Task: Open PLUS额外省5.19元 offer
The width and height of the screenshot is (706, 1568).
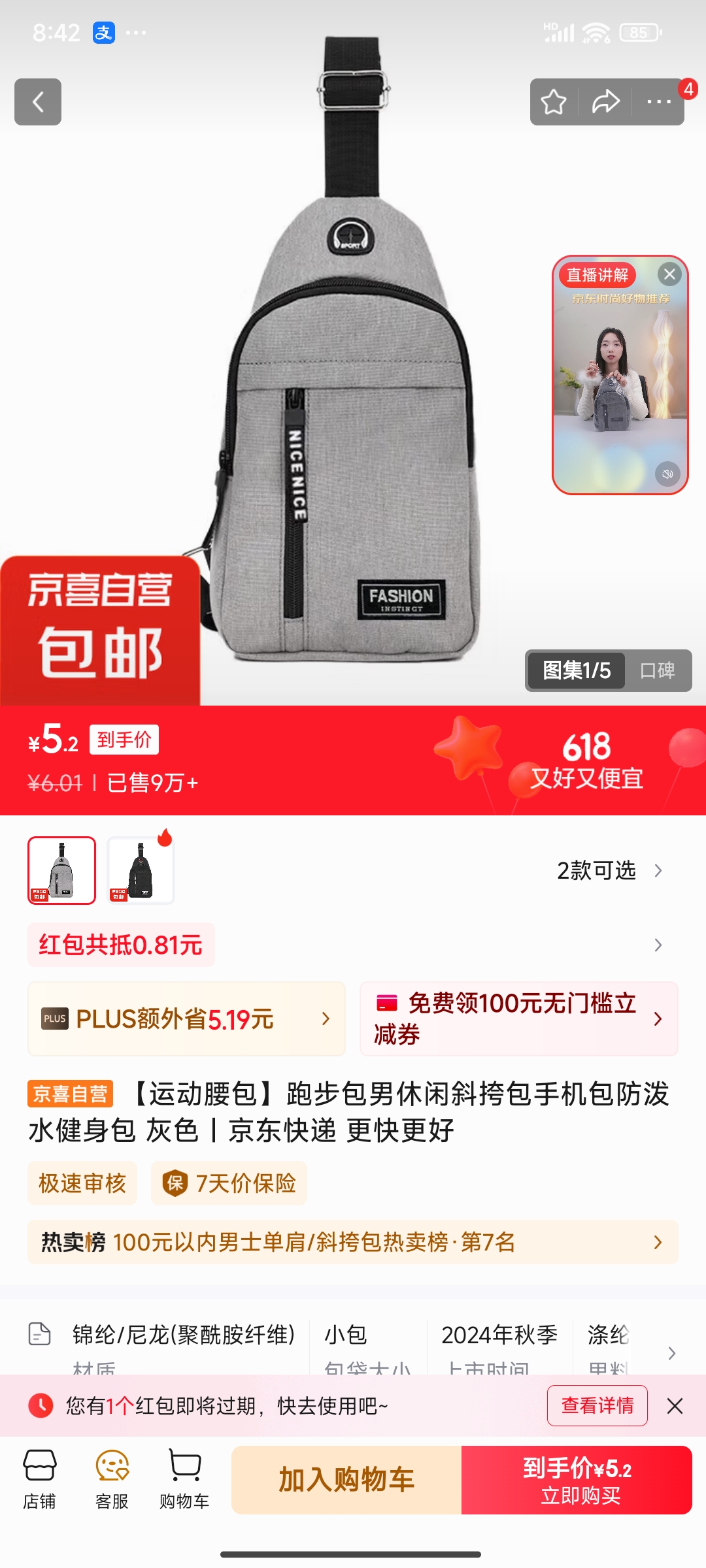Action: (x=186, y=1019)
